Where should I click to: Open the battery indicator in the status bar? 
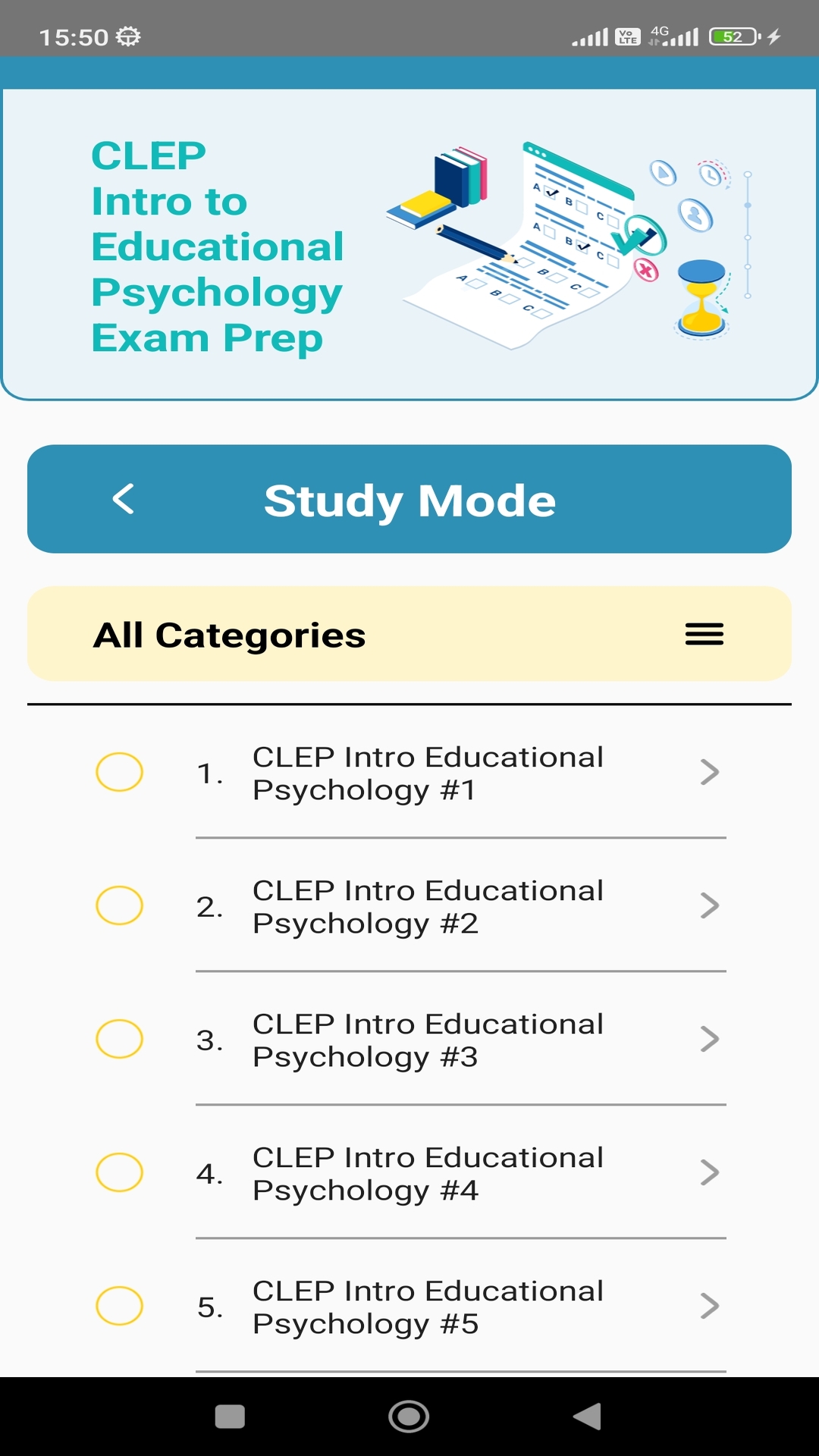[730, 33]
